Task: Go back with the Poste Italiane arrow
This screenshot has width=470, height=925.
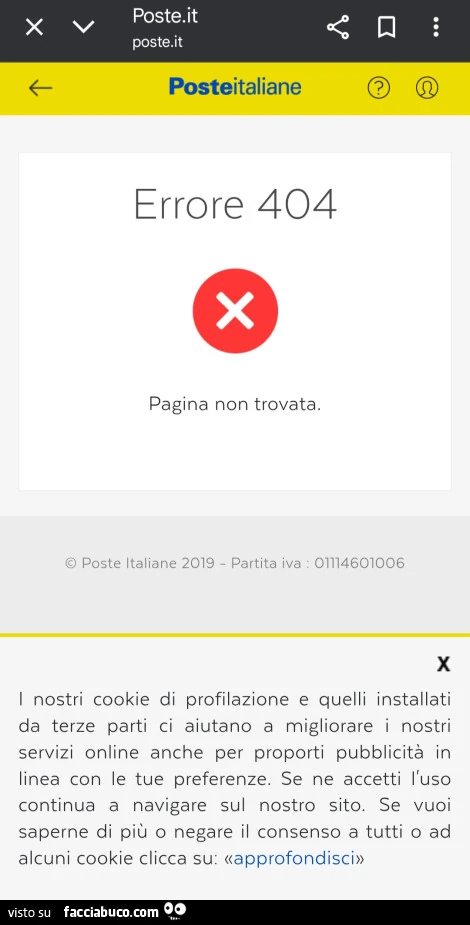Action: point(41,88)
